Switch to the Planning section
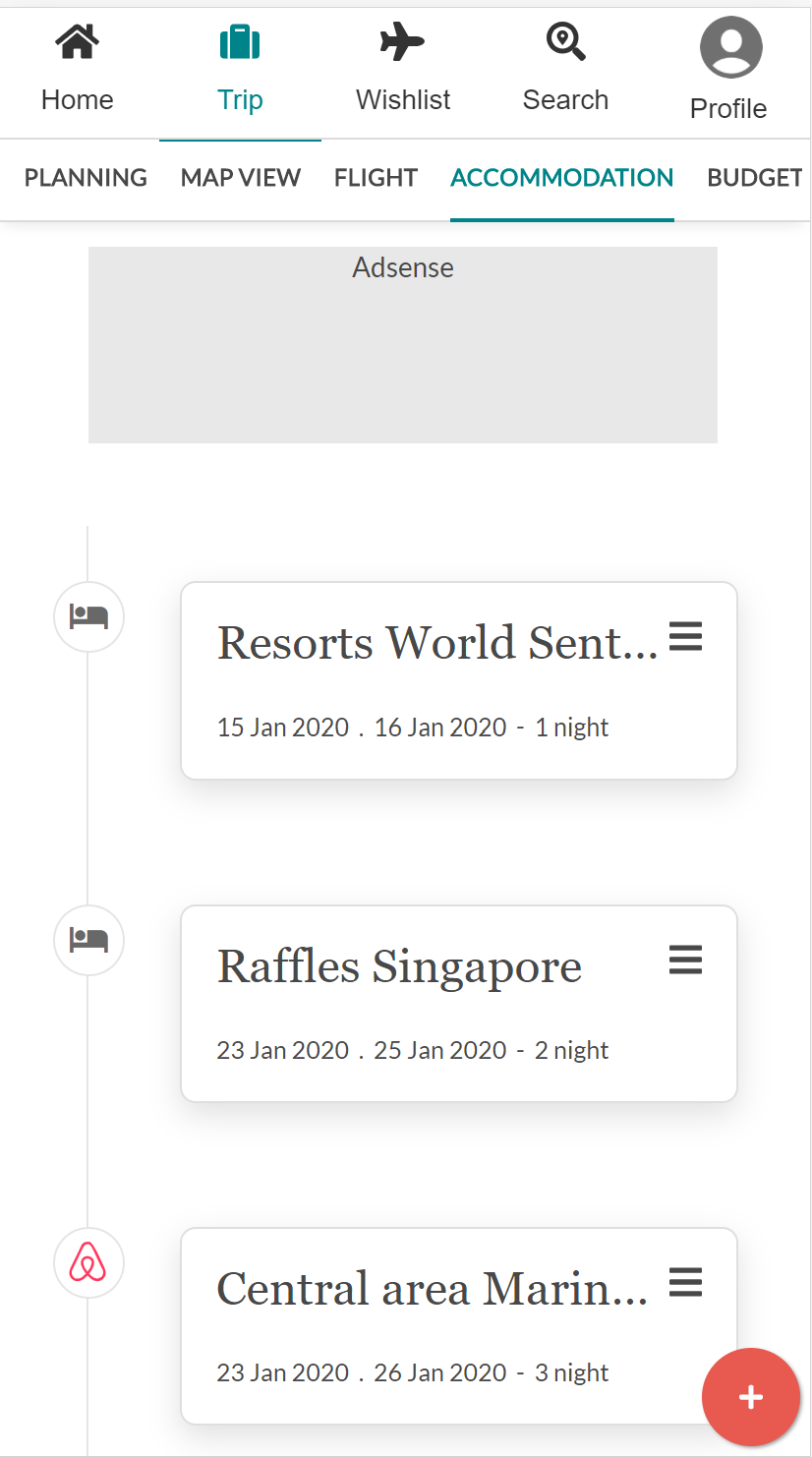This screenshot has width=812, height=1457. 86,178
